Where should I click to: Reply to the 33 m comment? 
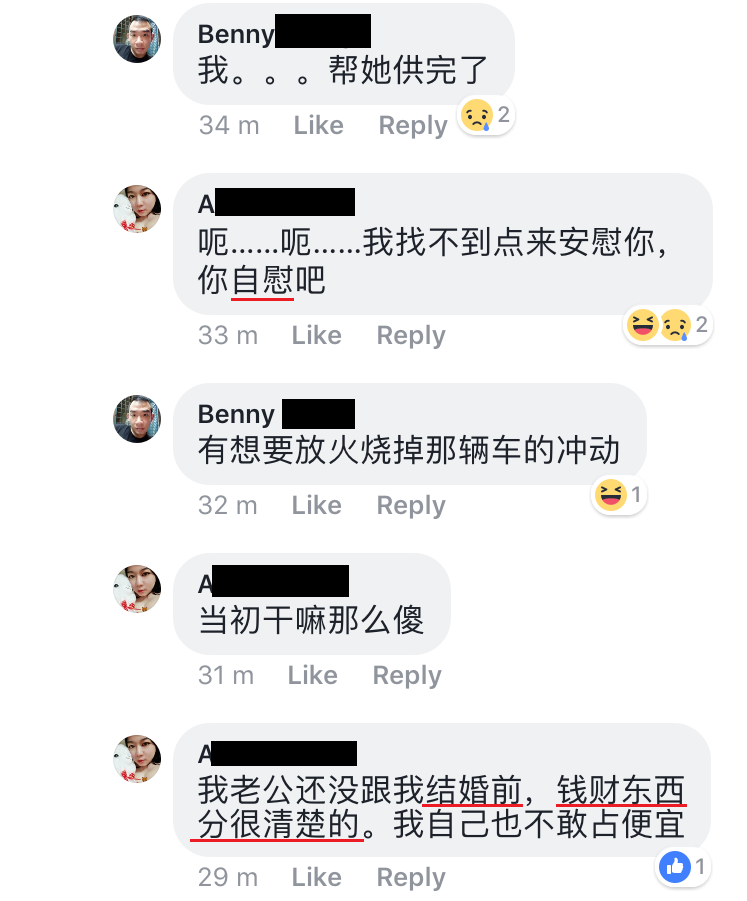point(410,336)
